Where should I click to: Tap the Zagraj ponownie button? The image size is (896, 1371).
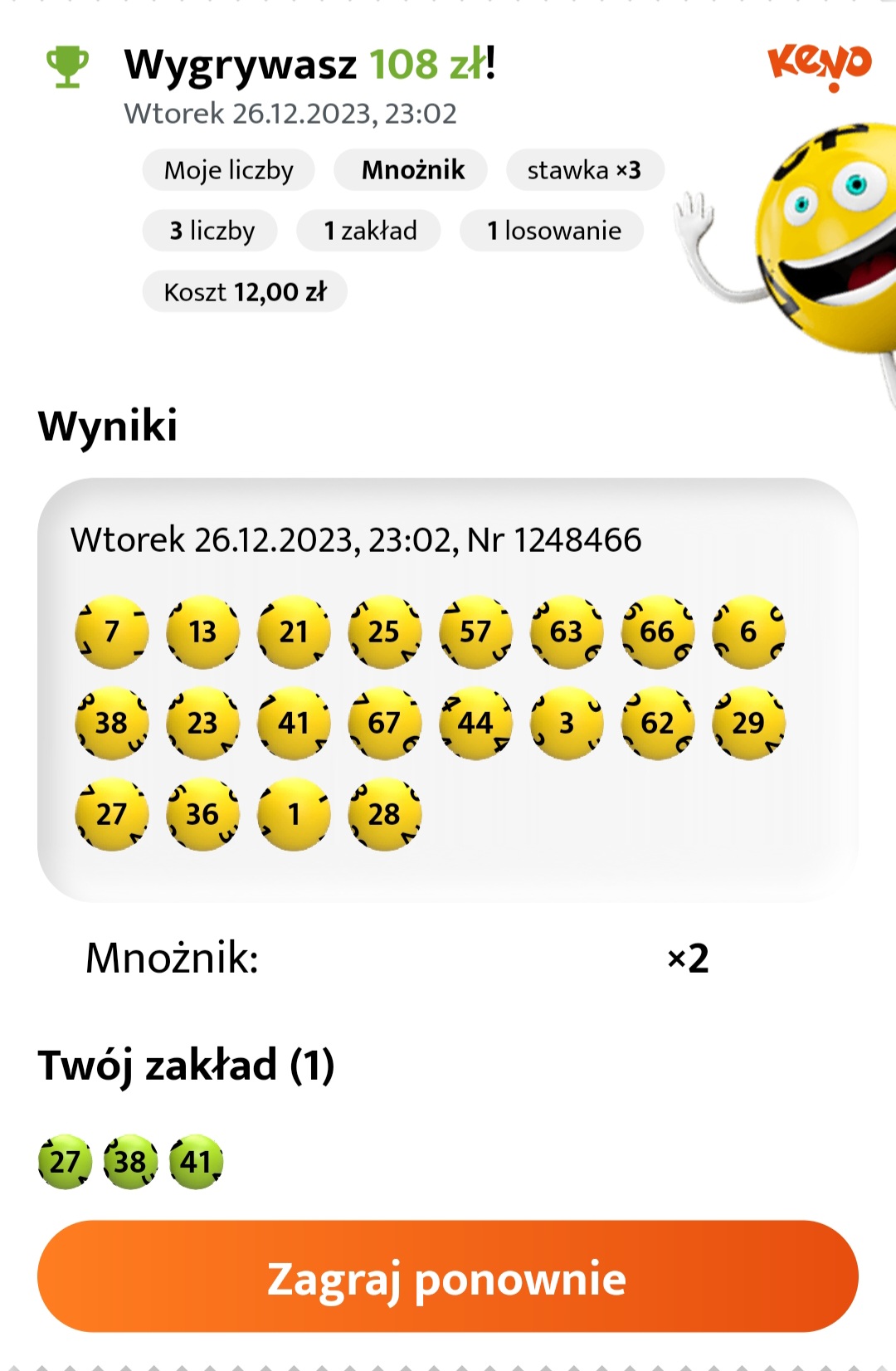click(447, 1276)
